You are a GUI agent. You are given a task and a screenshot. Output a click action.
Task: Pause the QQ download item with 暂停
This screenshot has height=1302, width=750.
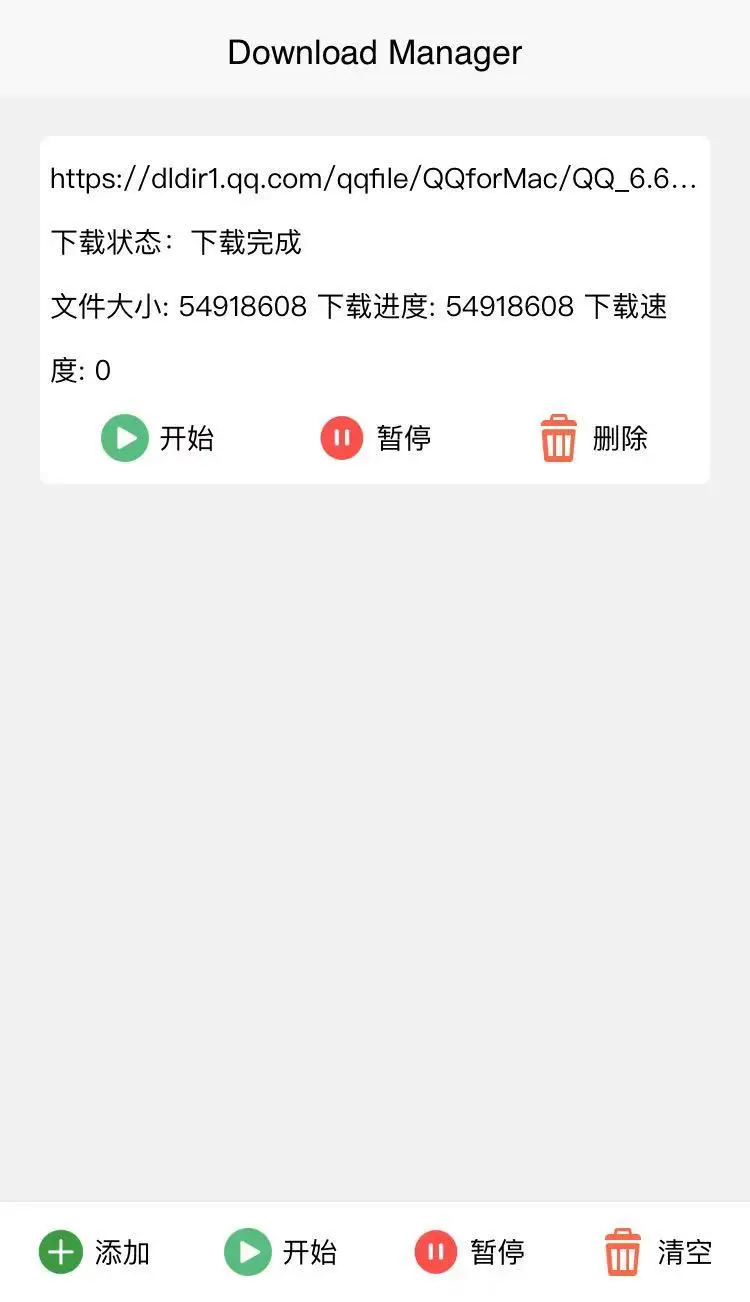[x=375, y=438]
